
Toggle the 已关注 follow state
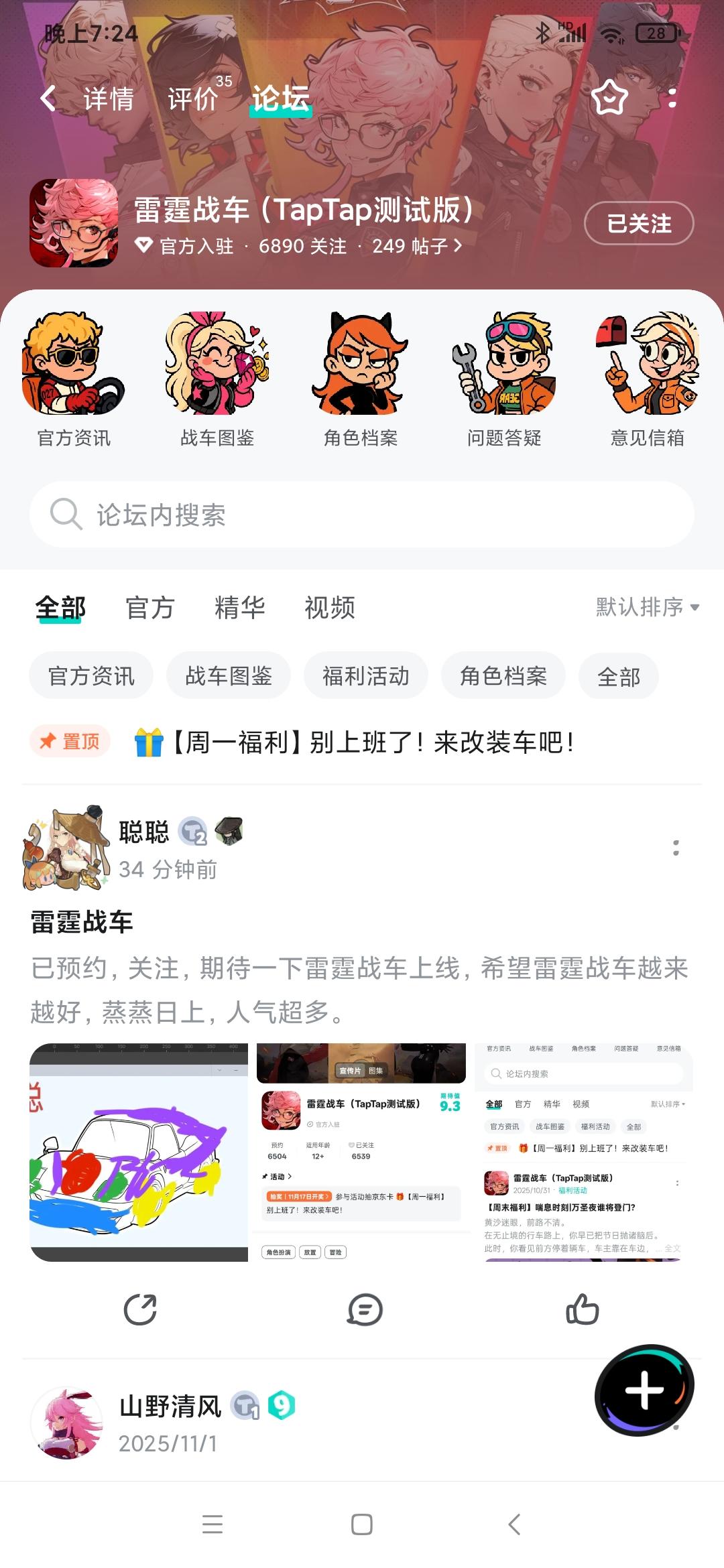pyautogui.click(x=638, y=223)
